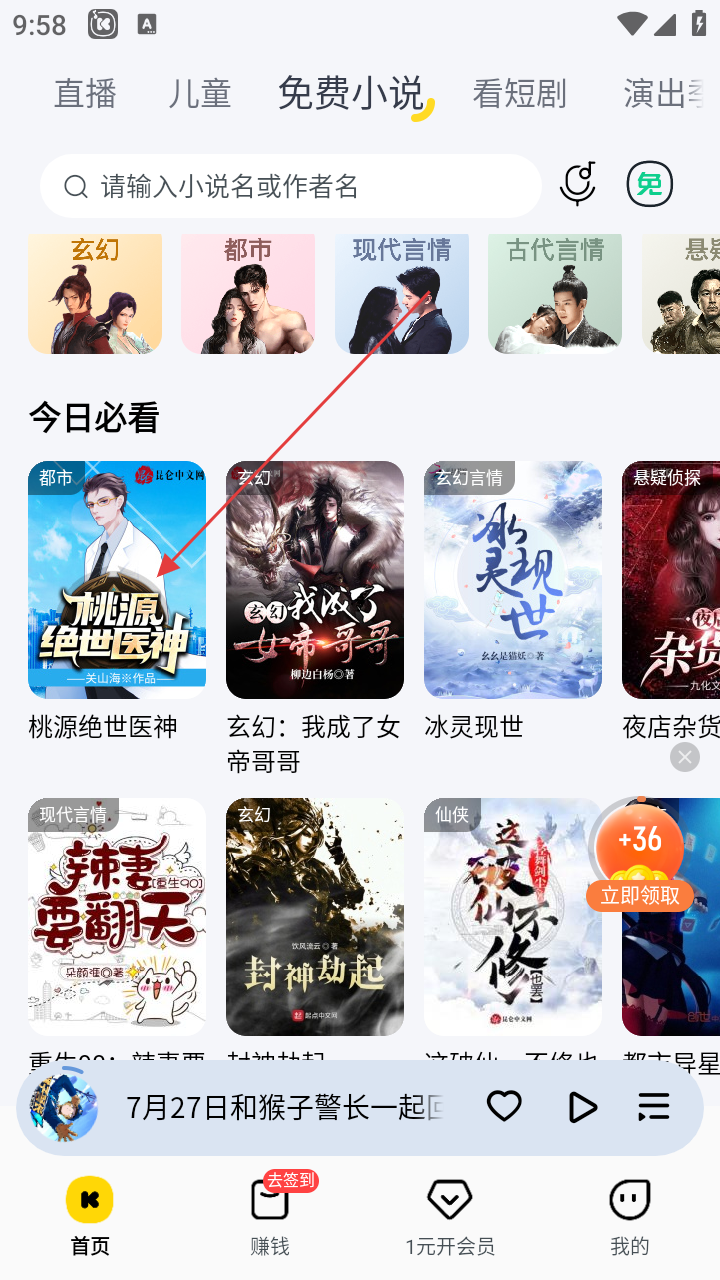The height and width of the screenshot is (1280, 720).
Task: Like the track in the mini player
Action: click(x=504, y=1106)
